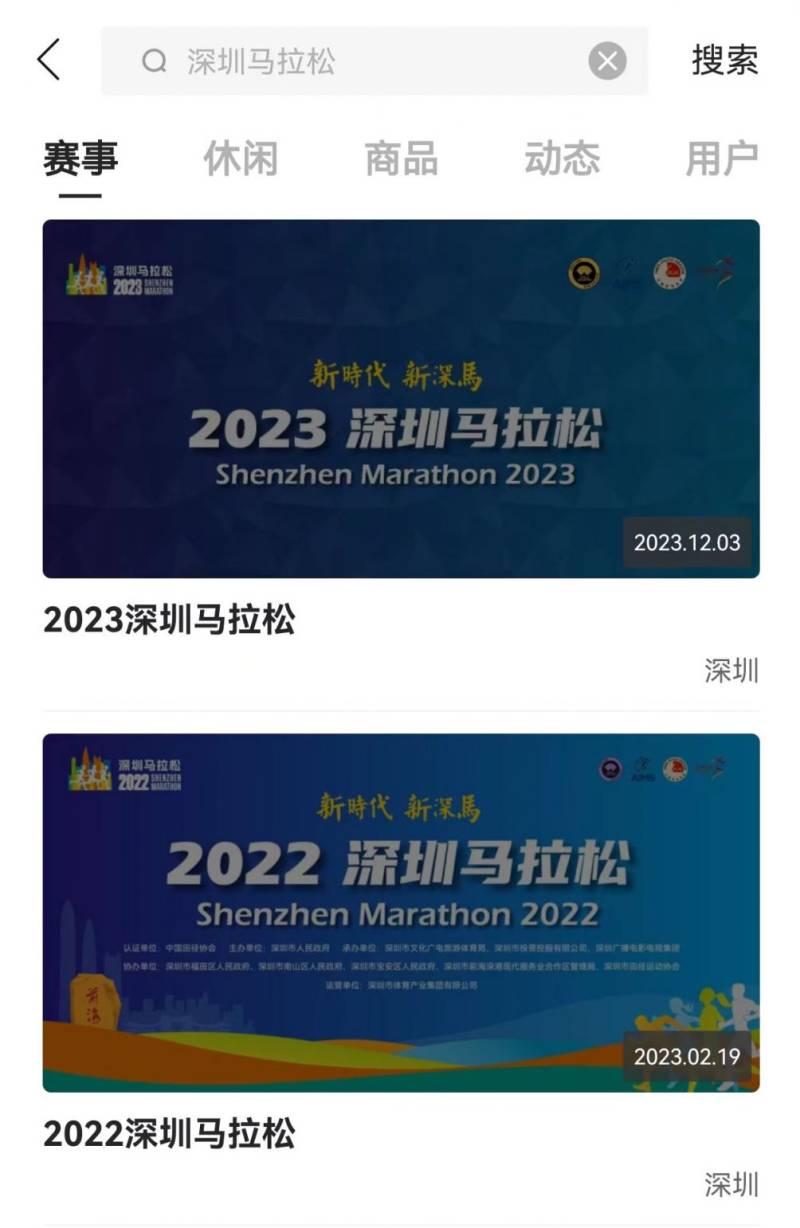Image resolution: width=800 pixels, height=1228 pixels.
Task: Click the red athletics association badge on 2022 banner
Action: [676, 769]
